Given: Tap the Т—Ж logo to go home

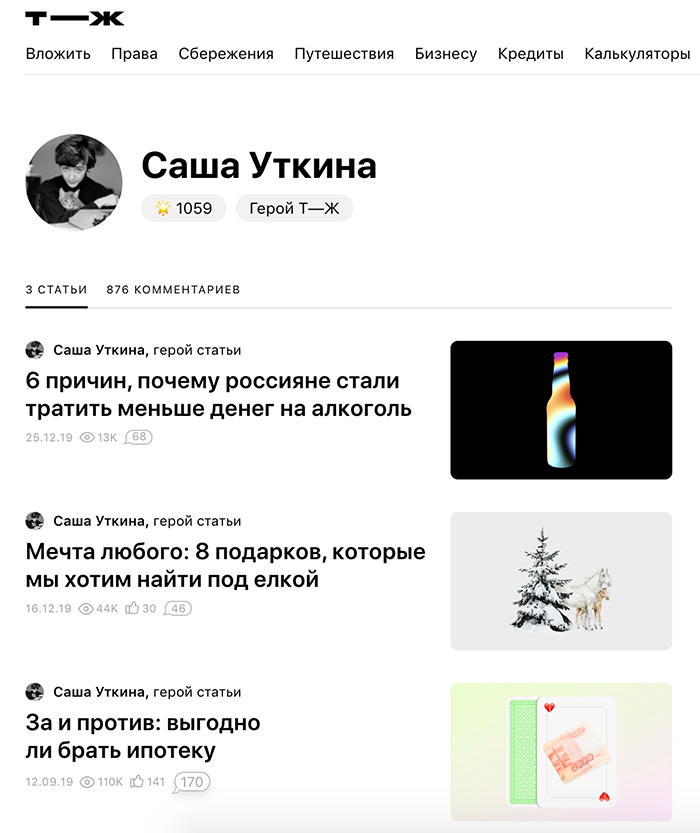Looking at the screenshot, I should [74, 19].
